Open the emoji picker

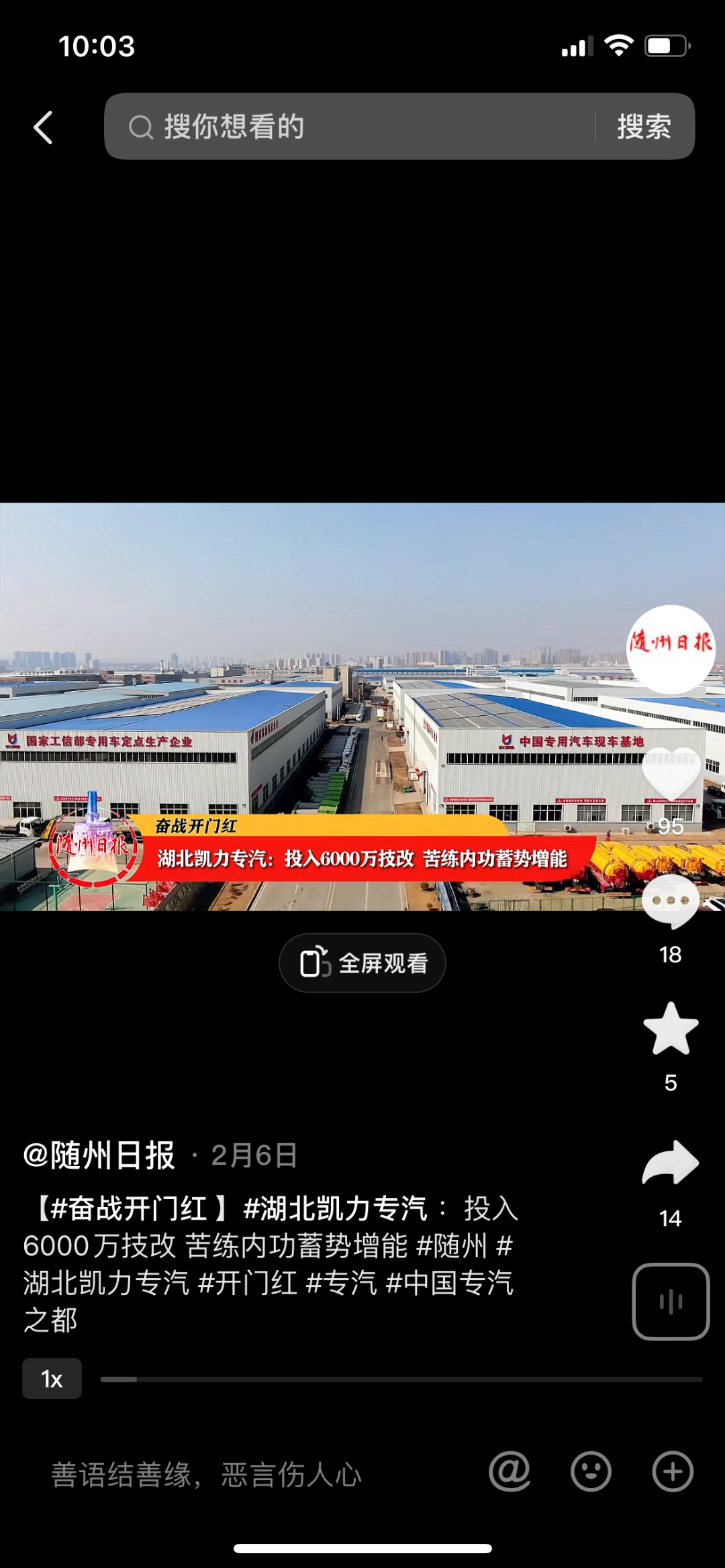(x=591, y=1472)
